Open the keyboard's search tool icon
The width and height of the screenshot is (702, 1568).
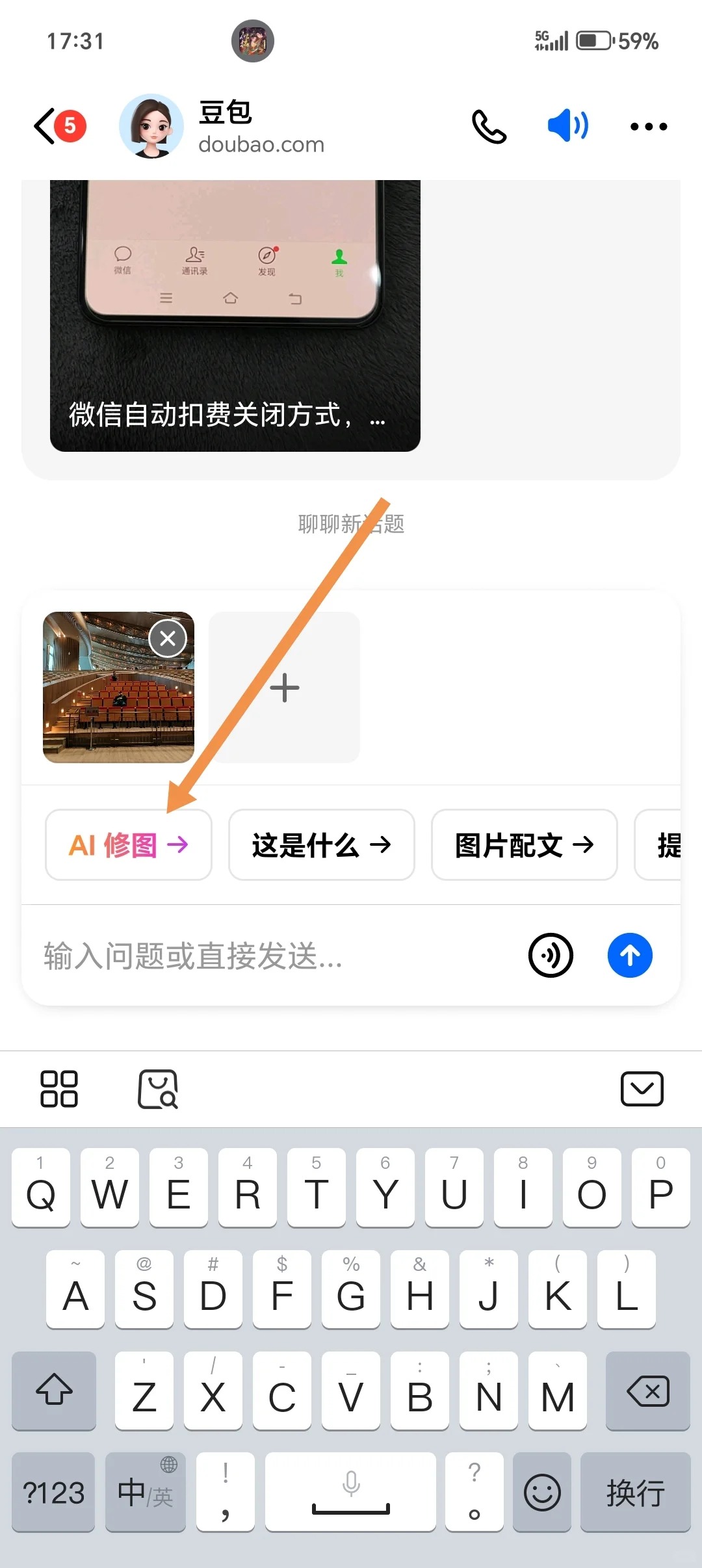(158, 1089)
